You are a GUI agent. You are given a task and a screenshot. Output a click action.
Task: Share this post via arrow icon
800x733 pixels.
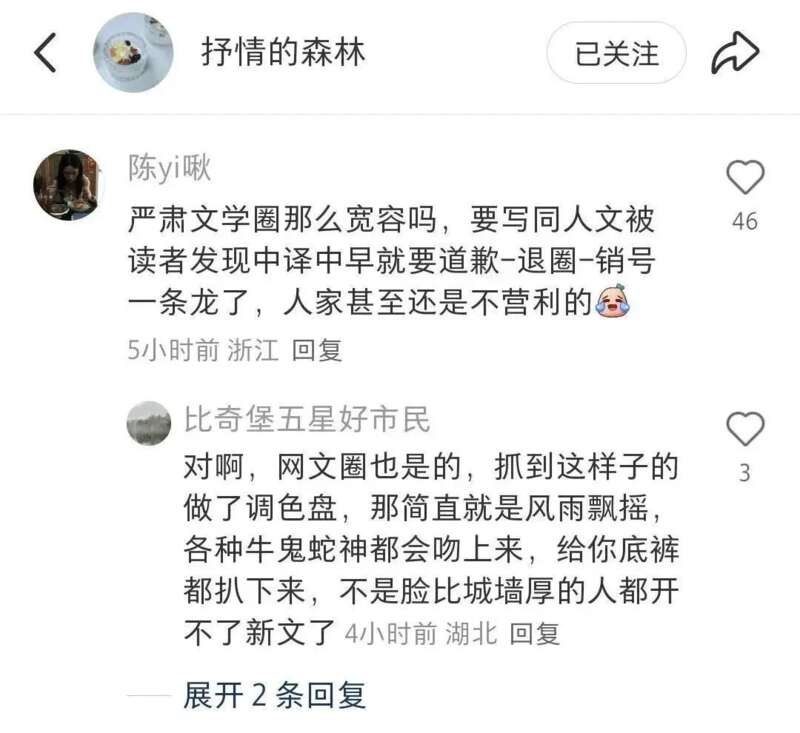[735, 53]
